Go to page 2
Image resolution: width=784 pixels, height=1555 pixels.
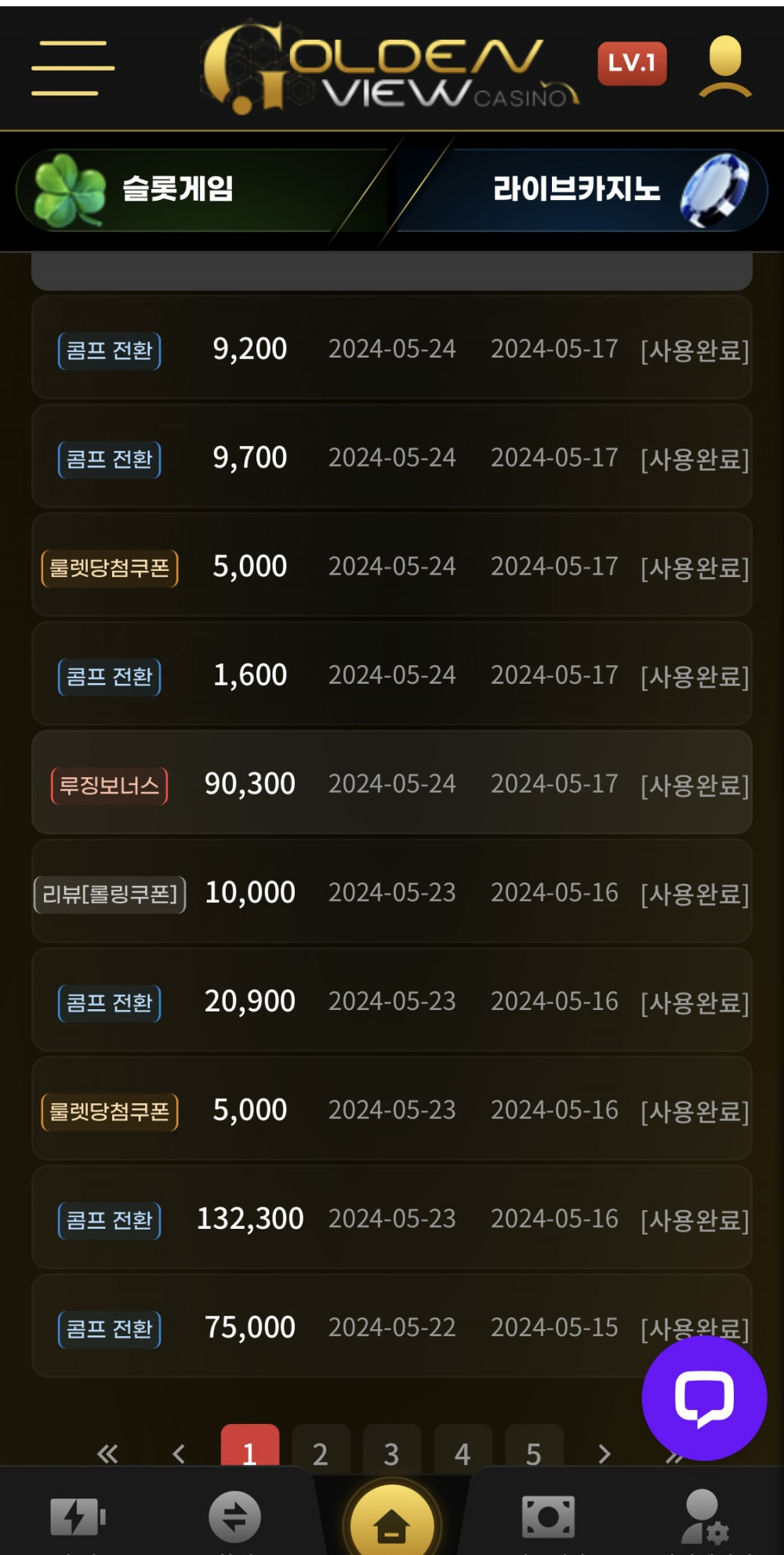(x=320, y=1452)
